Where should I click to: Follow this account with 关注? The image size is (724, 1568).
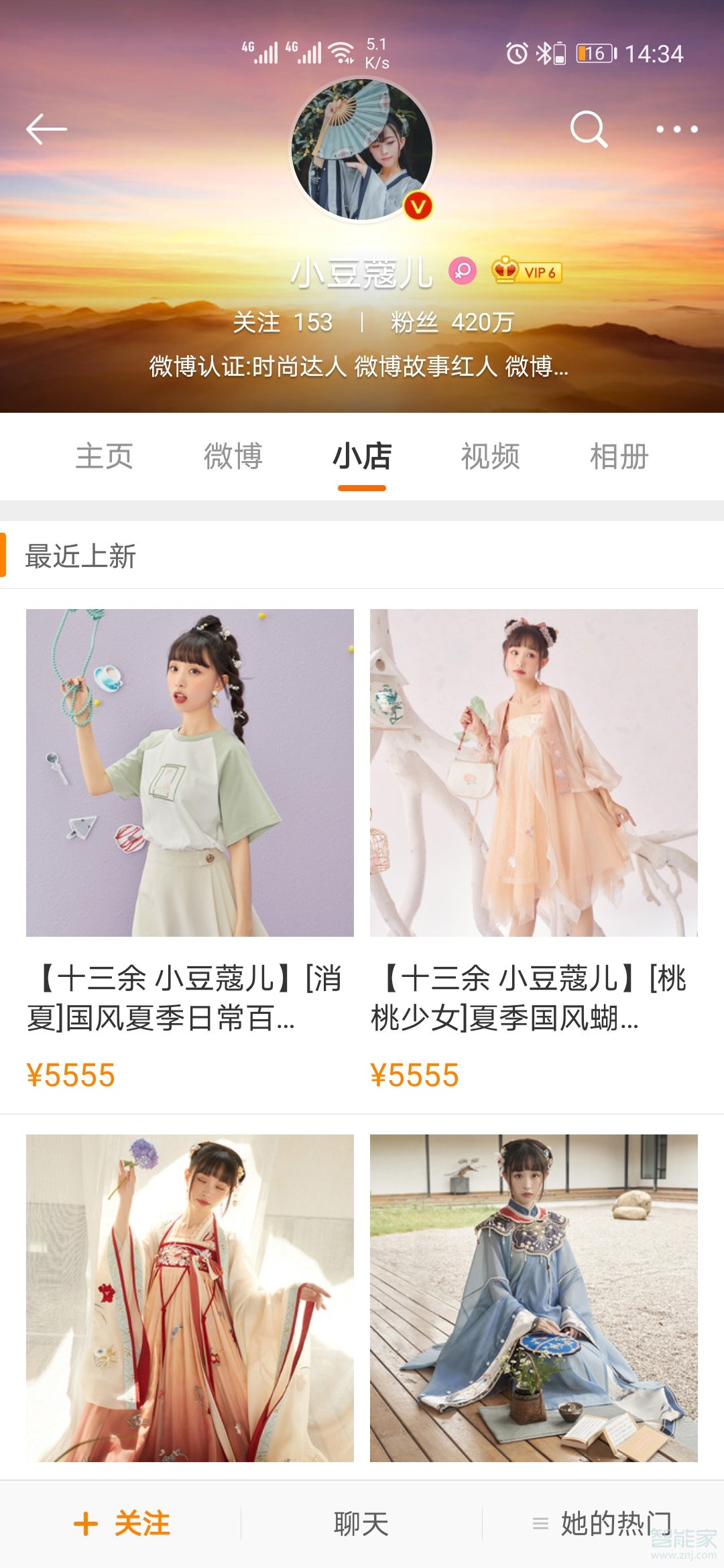(122, 1524)
